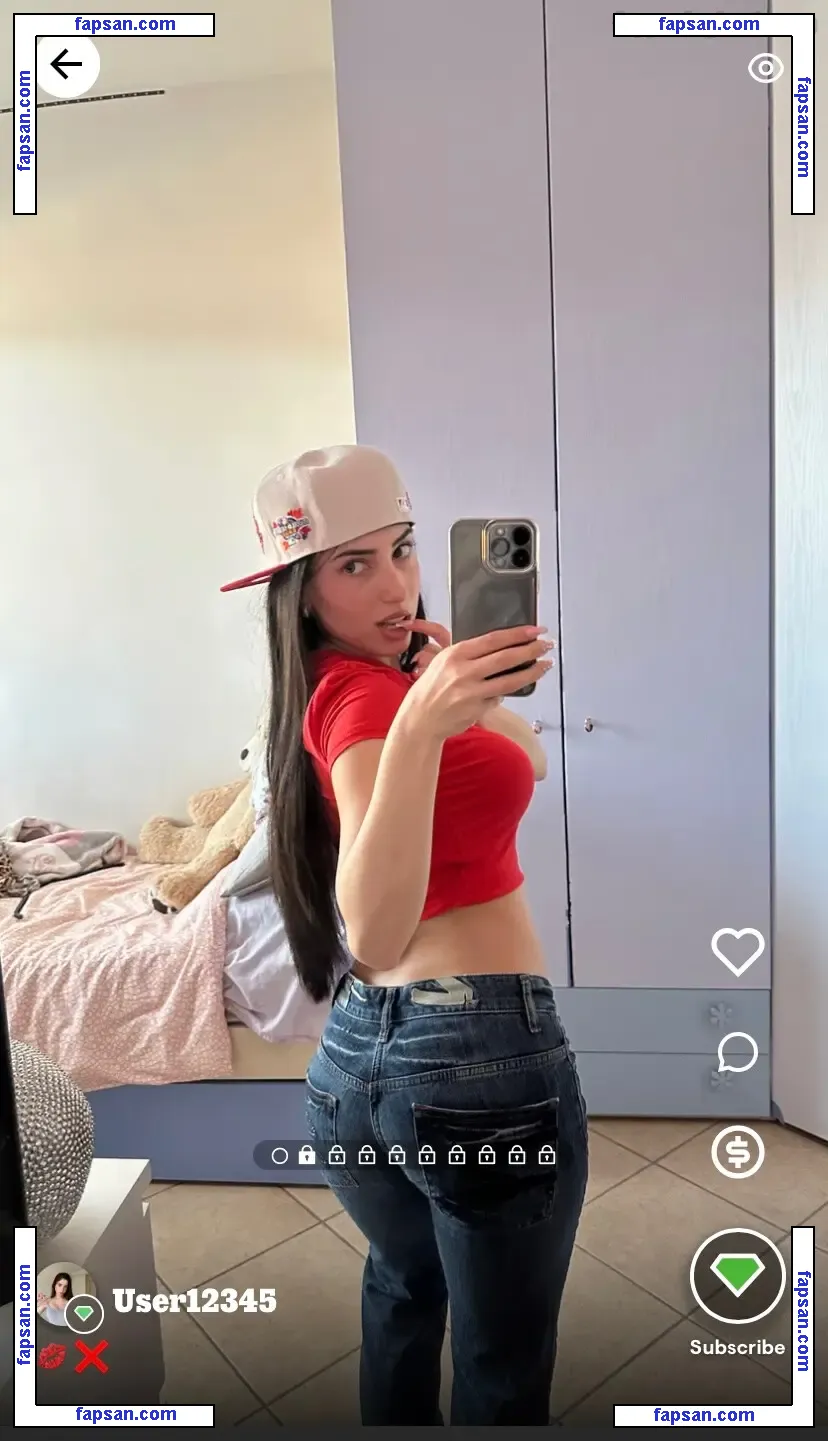828x1441 pixels.
Task: Toggle the eye visibility icon
Action: [x=765, y=68]
